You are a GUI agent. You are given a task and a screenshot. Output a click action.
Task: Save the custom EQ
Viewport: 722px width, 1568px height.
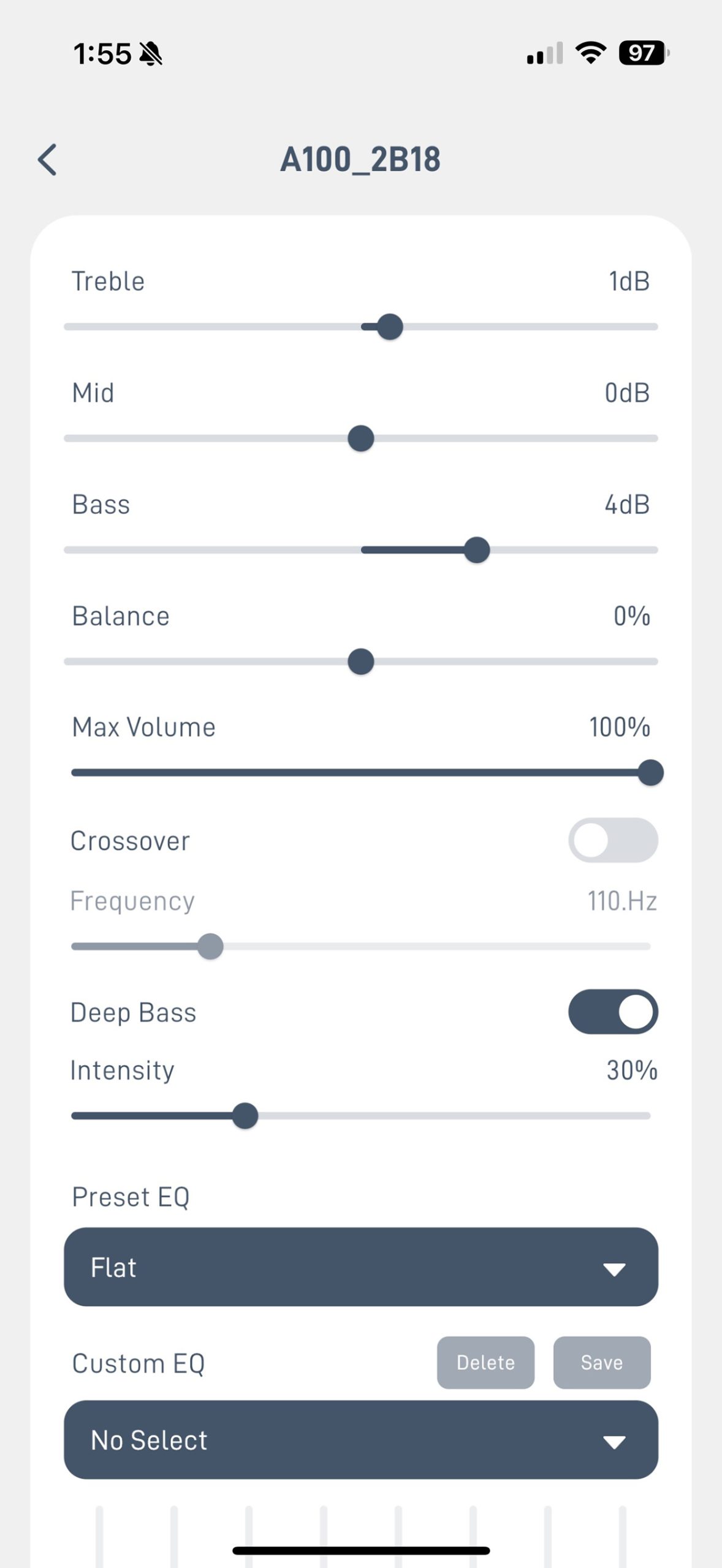click(x=602, y=1362)
